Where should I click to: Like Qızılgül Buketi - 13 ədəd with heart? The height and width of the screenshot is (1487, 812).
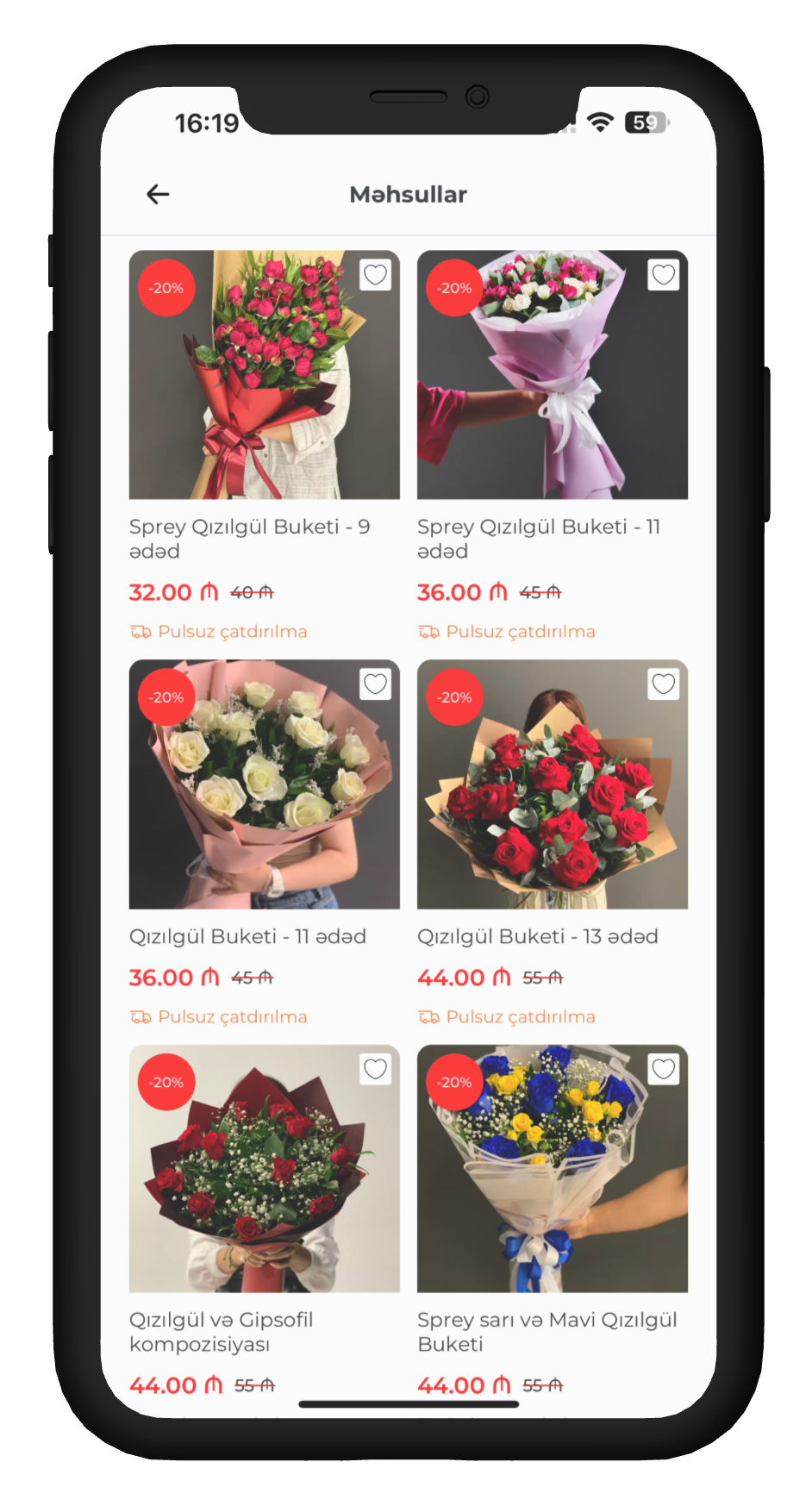coord(663,684)
